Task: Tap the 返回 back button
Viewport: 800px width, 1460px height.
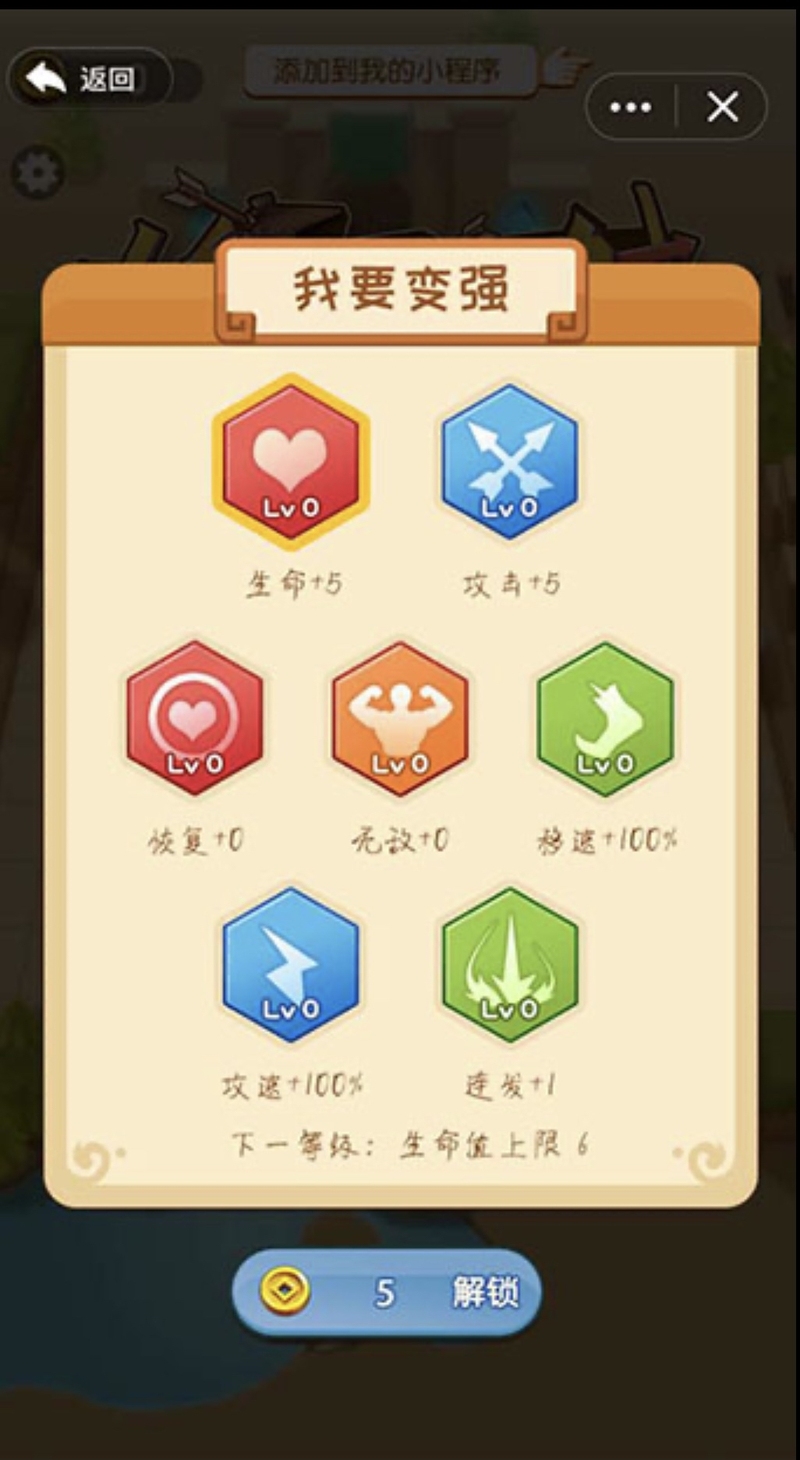Action: click(88, 78)
